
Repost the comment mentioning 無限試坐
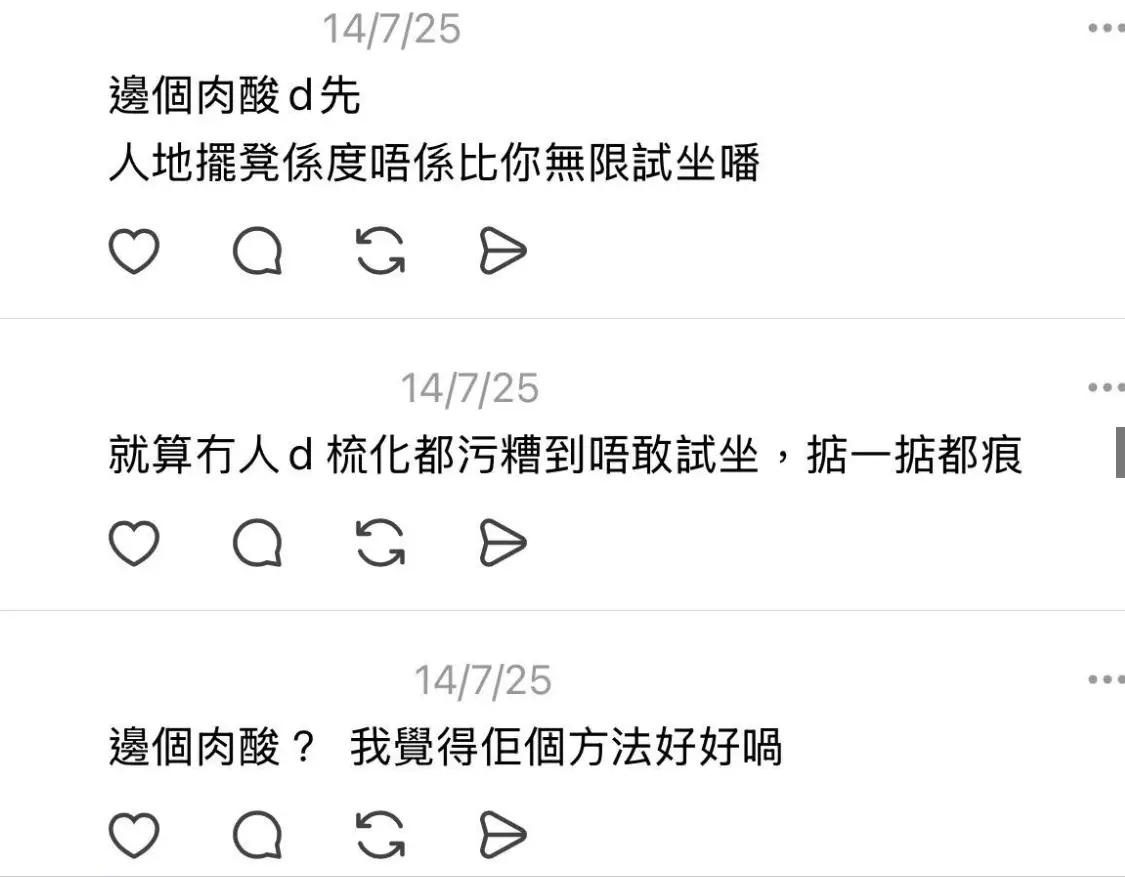(x=381, y=251)
